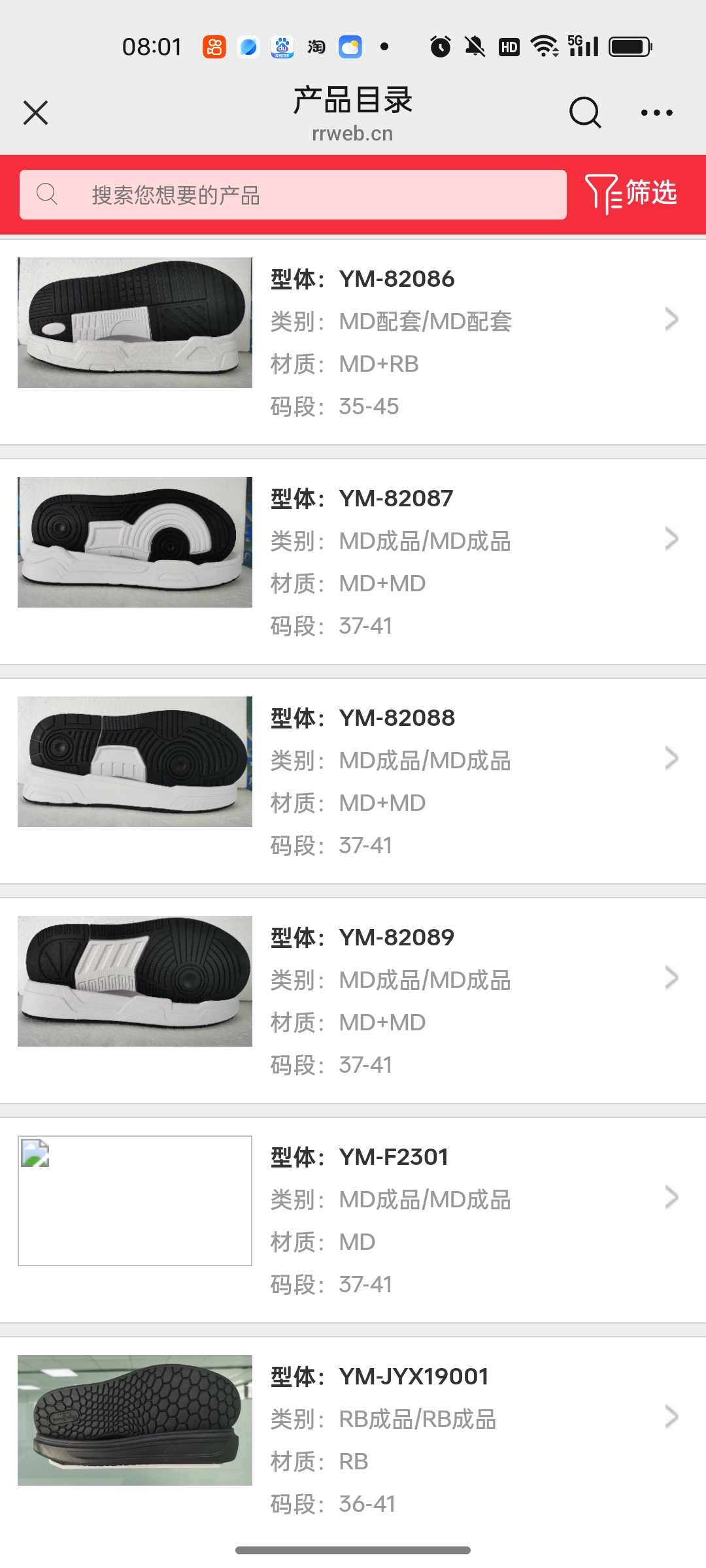706x1568 pixels.
Task: Open the three-dot overflow menu
Action: coord(656,112)
